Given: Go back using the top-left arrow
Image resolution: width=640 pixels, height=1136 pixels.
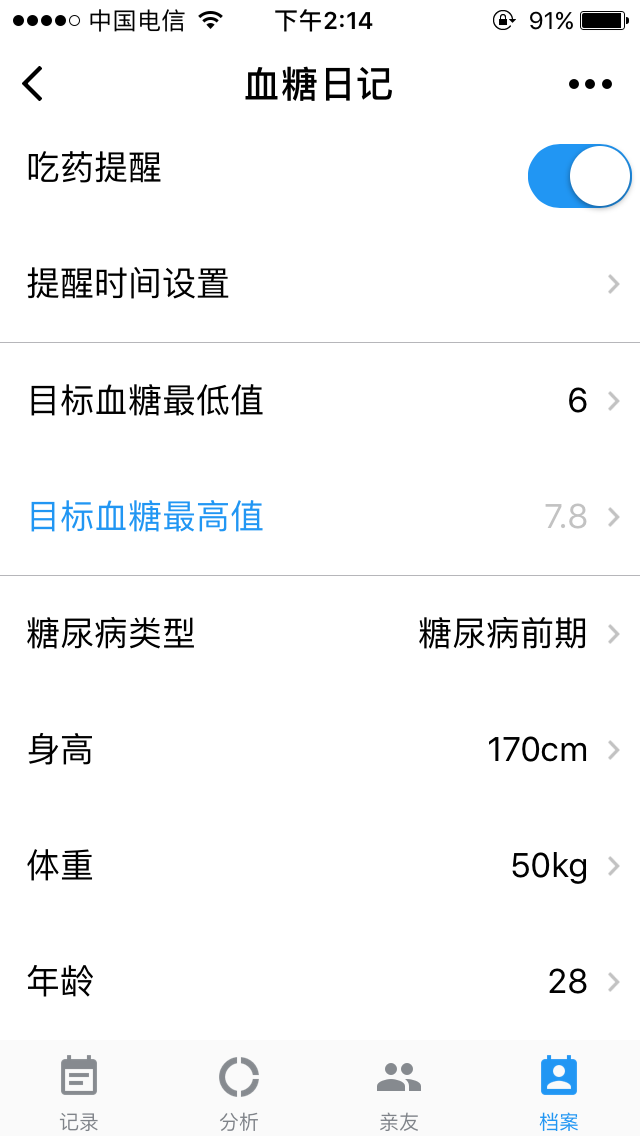Looking at the screenshot, I should (x=33, y=84).
